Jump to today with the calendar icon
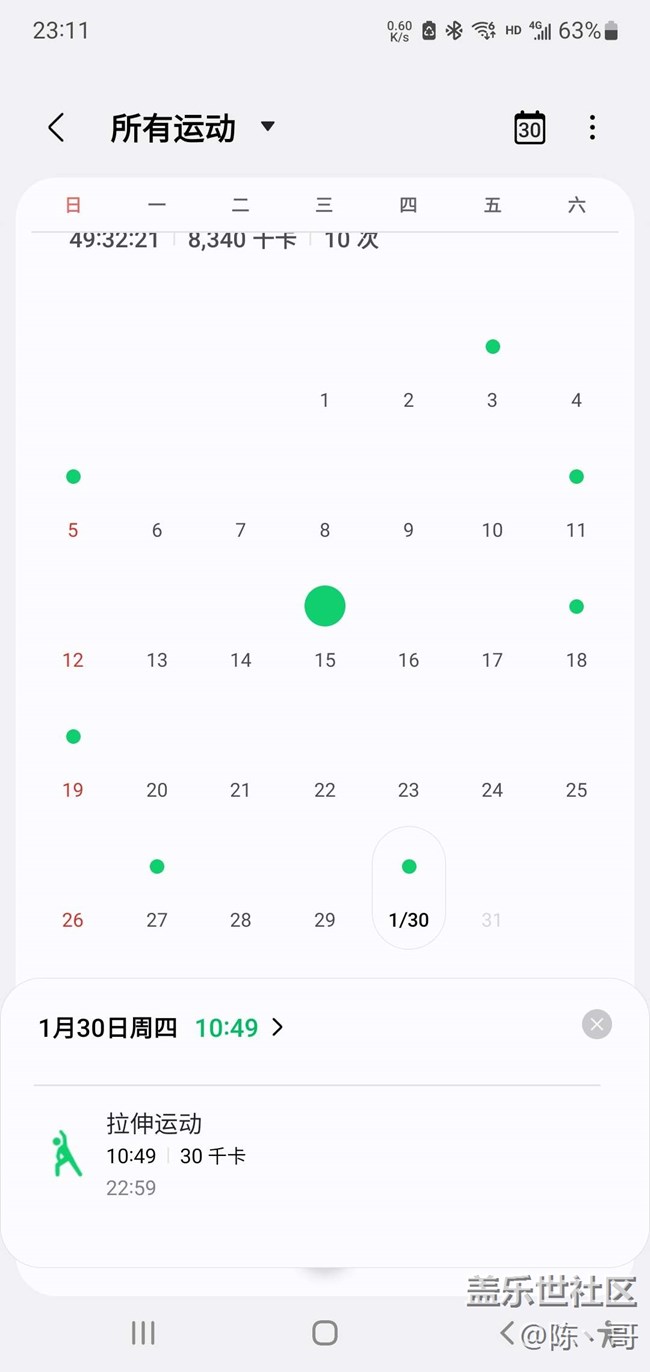The image size is (650, 1372). click(530, 128)
